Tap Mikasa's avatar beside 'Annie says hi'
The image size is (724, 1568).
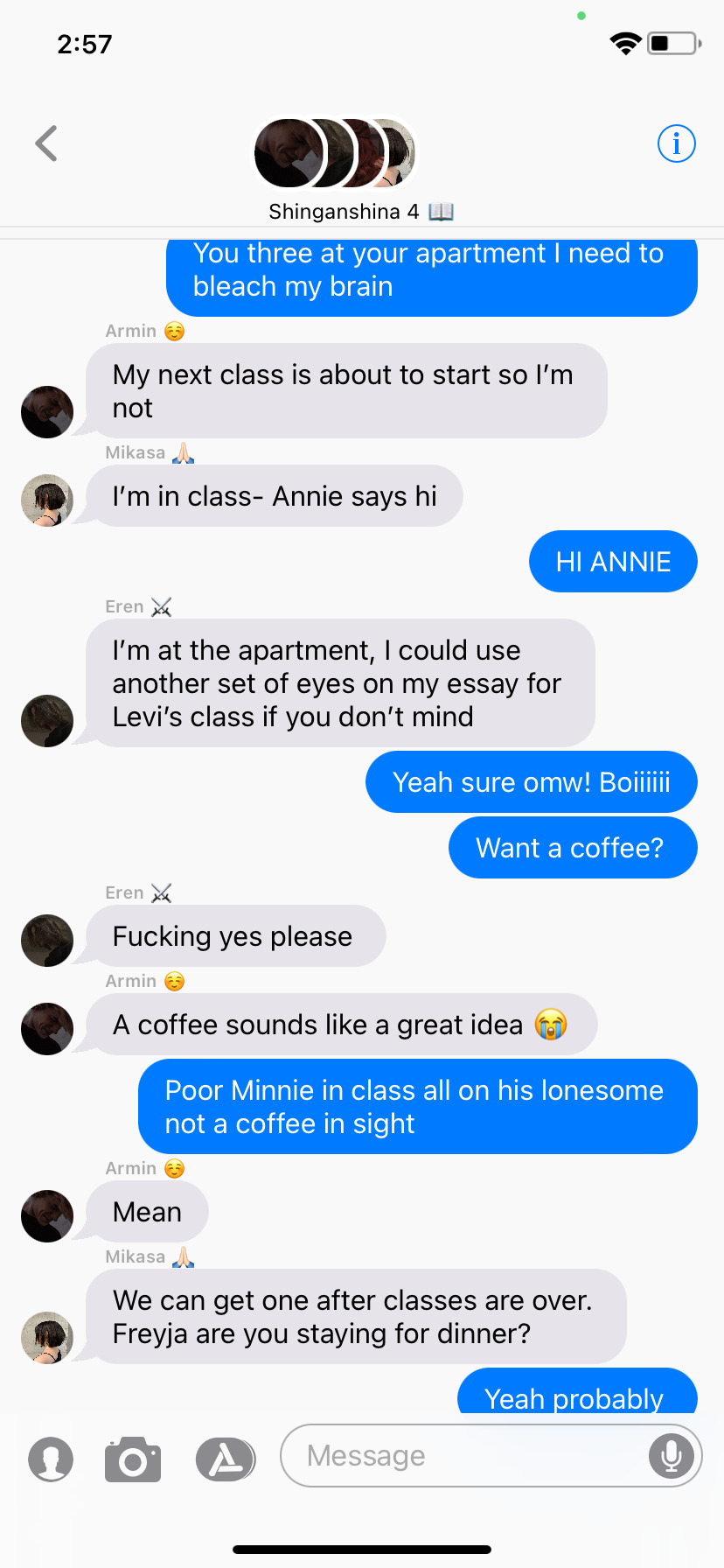tap(47, 500)
